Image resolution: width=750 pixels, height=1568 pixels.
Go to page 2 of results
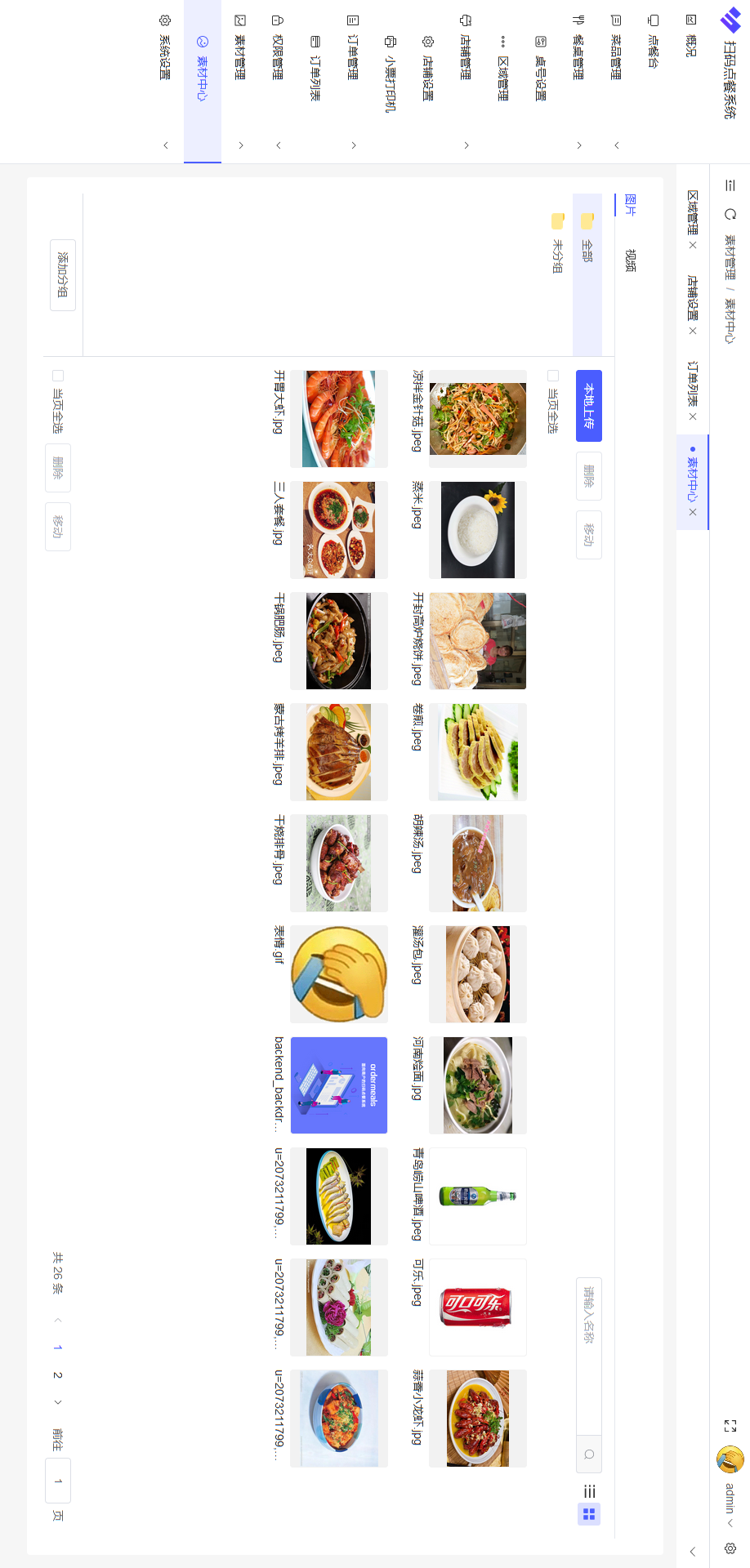point(58,1375)
